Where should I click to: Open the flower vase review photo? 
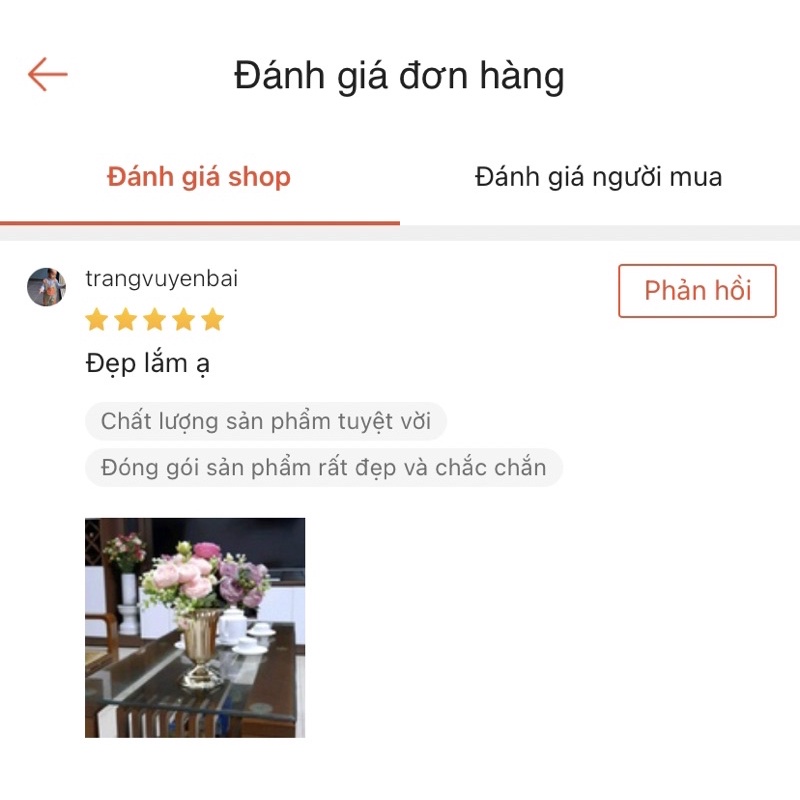pos(195,627)
